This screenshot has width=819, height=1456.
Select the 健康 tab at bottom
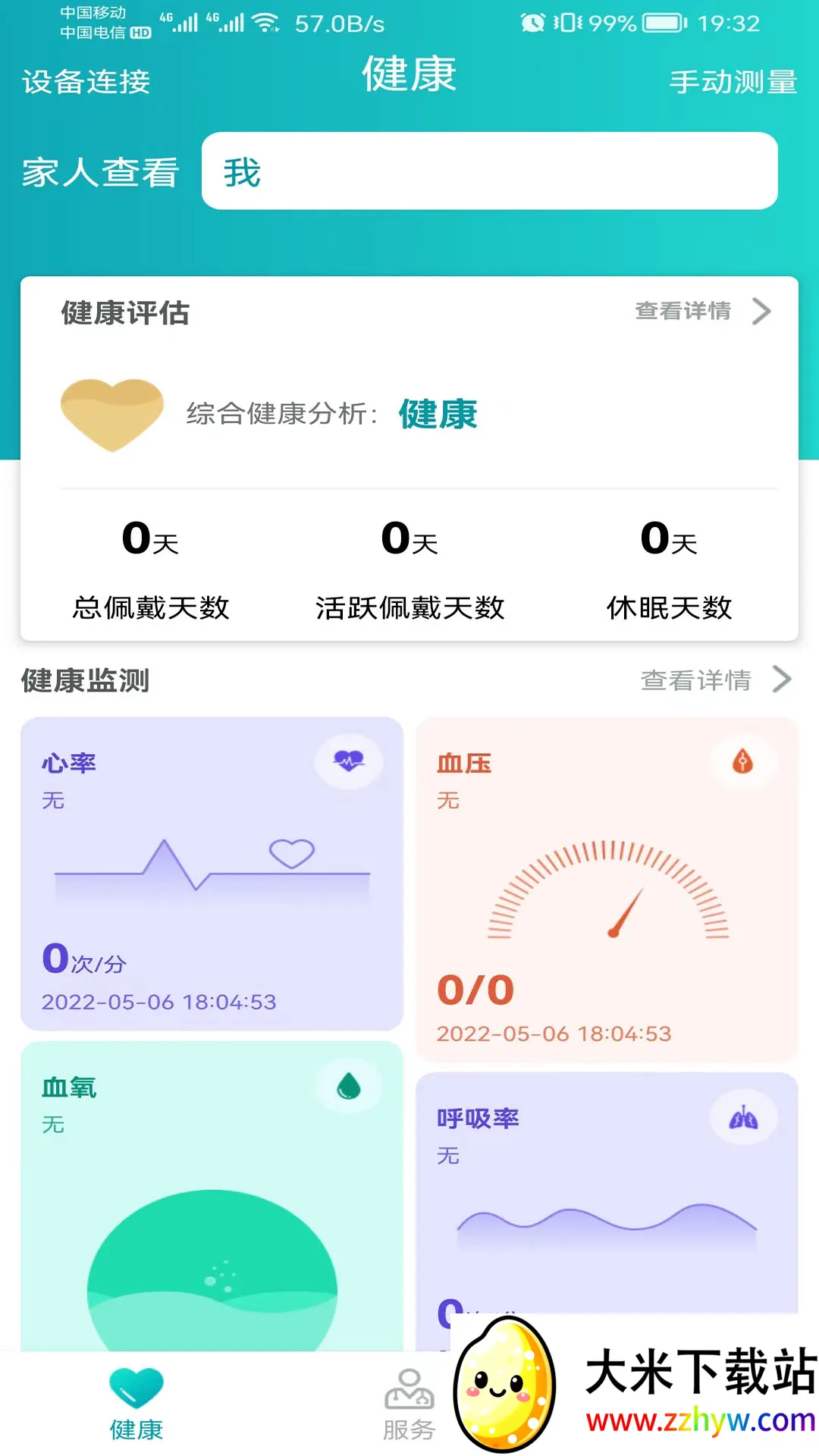pyautogui.click(x=136, y=1407)
